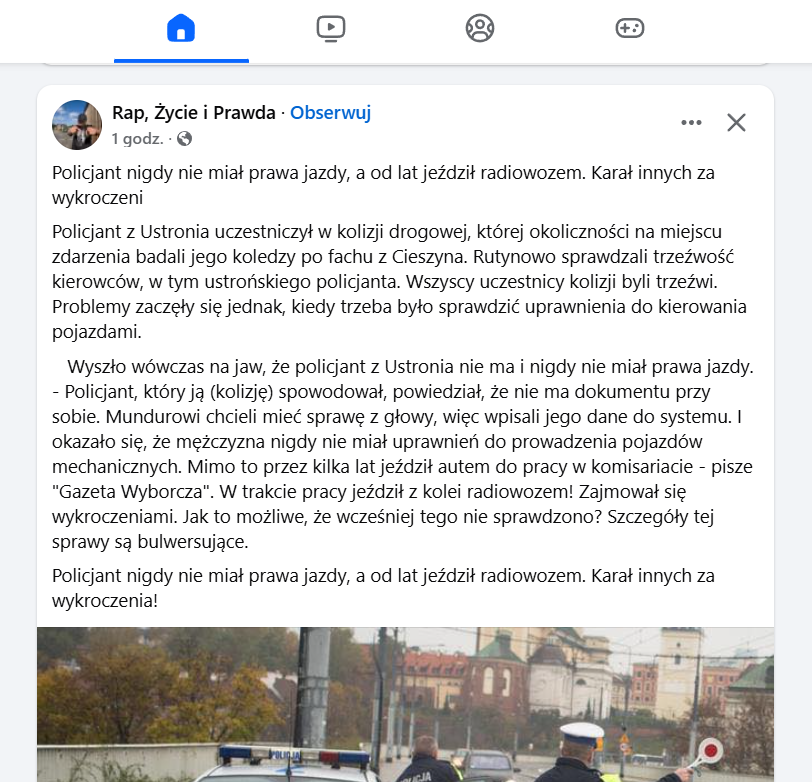The height and width of the screenshot is (782, 812).
Task: Open the post's 1 godz. timestamp
Action: coord(138,138)
